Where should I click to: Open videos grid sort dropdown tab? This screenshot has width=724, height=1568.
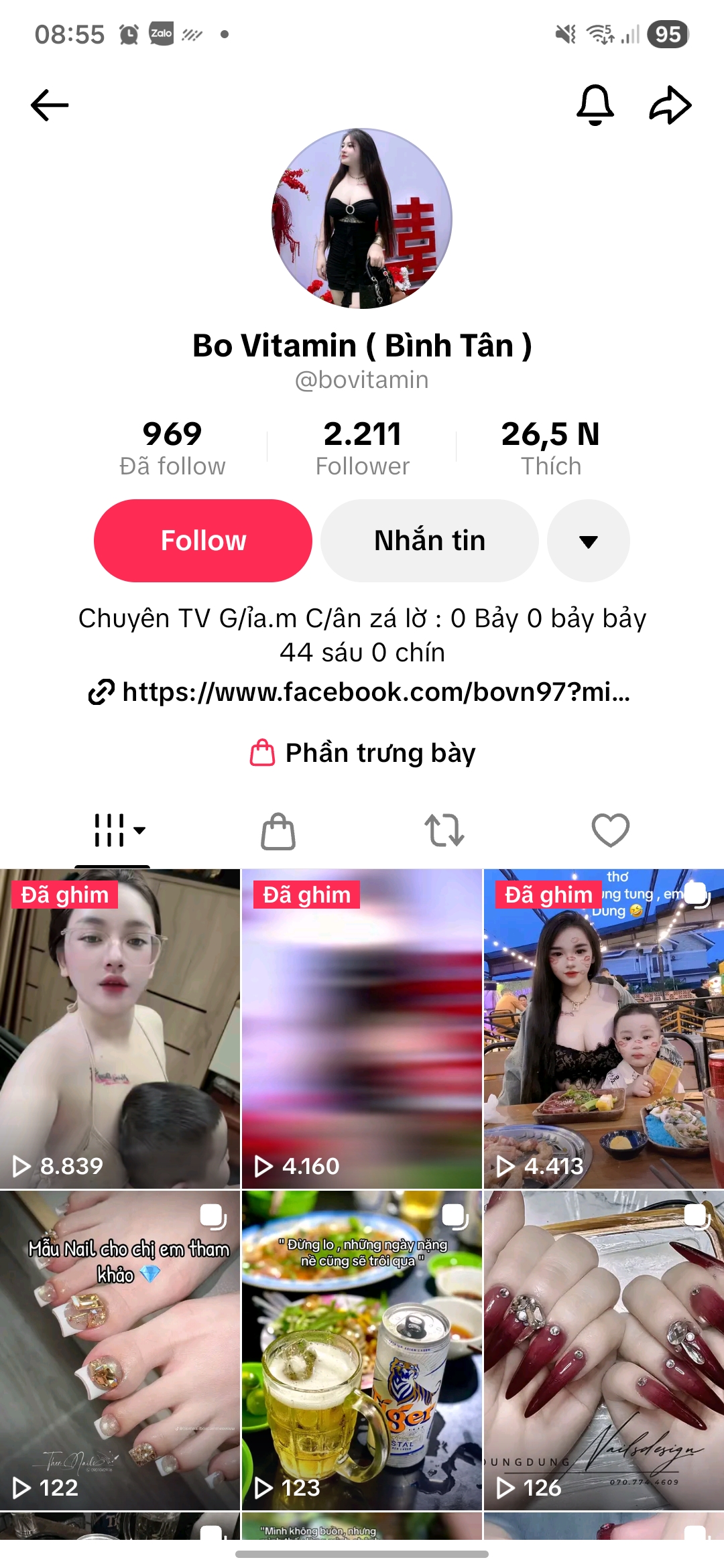[x=119, y=831]
